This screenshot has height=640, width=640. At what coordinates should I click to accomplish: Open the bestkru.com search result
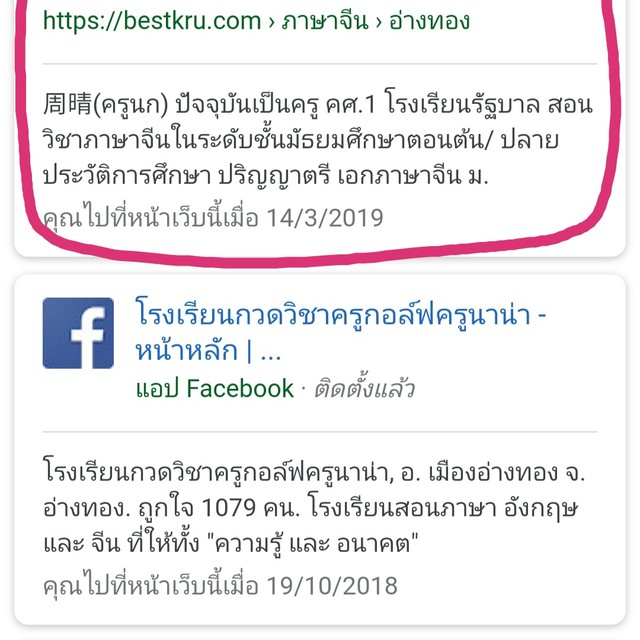pyautogui.click(x=256, y=20)
